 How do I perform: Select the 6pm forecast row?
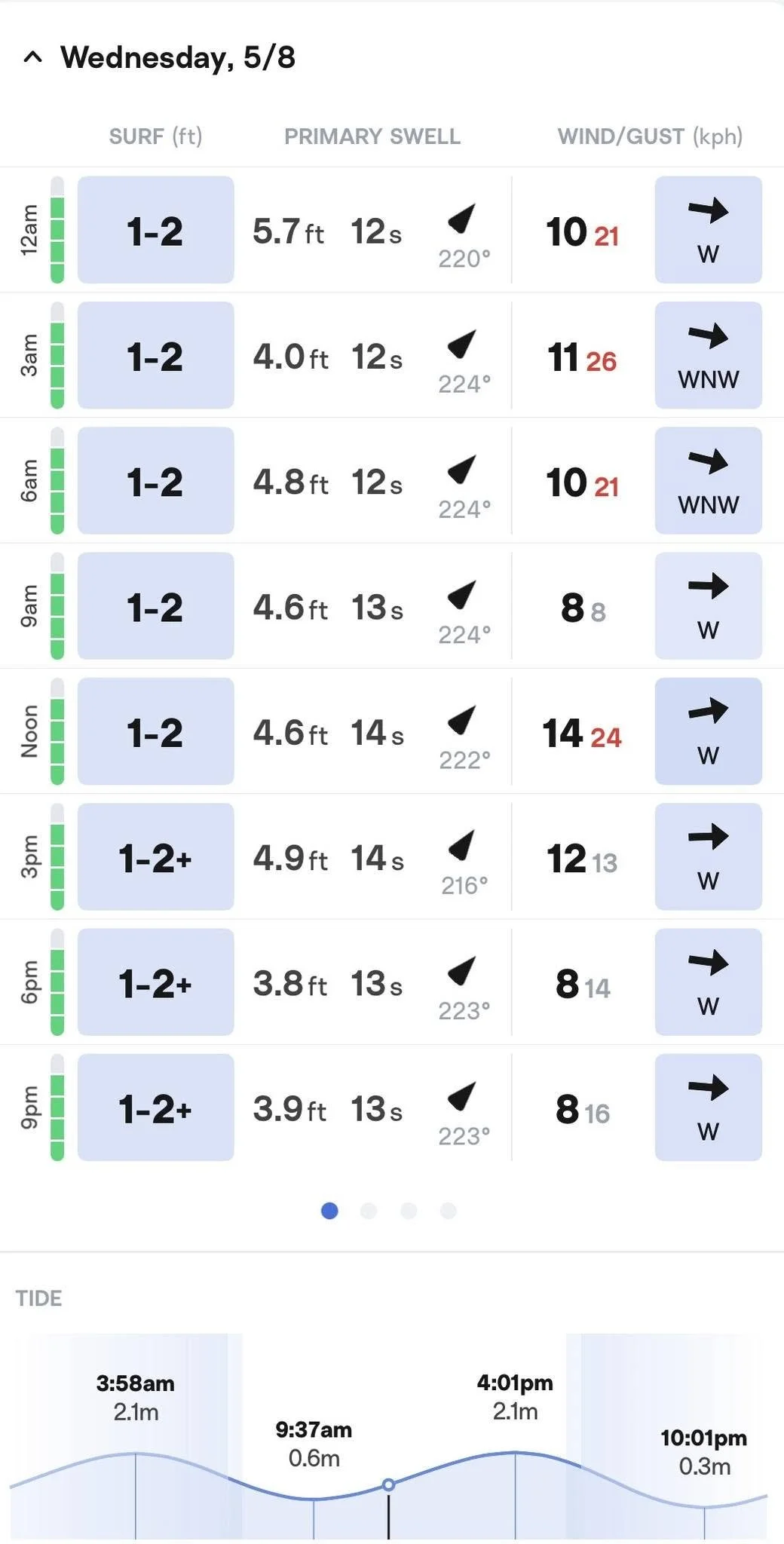392,982
